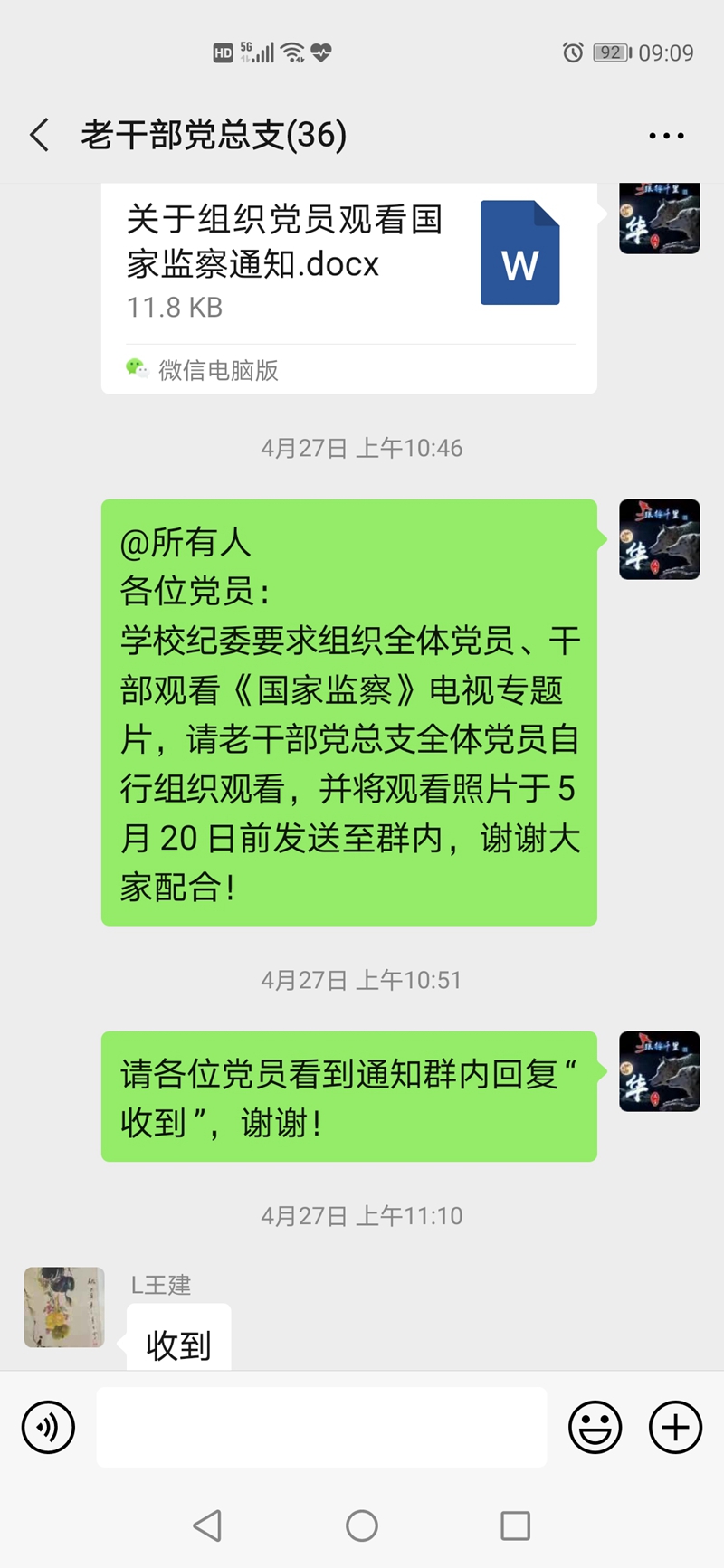Image resolution: width=724 pixels, height=1568 pixels.
Task: Open the emoji picker
Action: point(595,1427)
